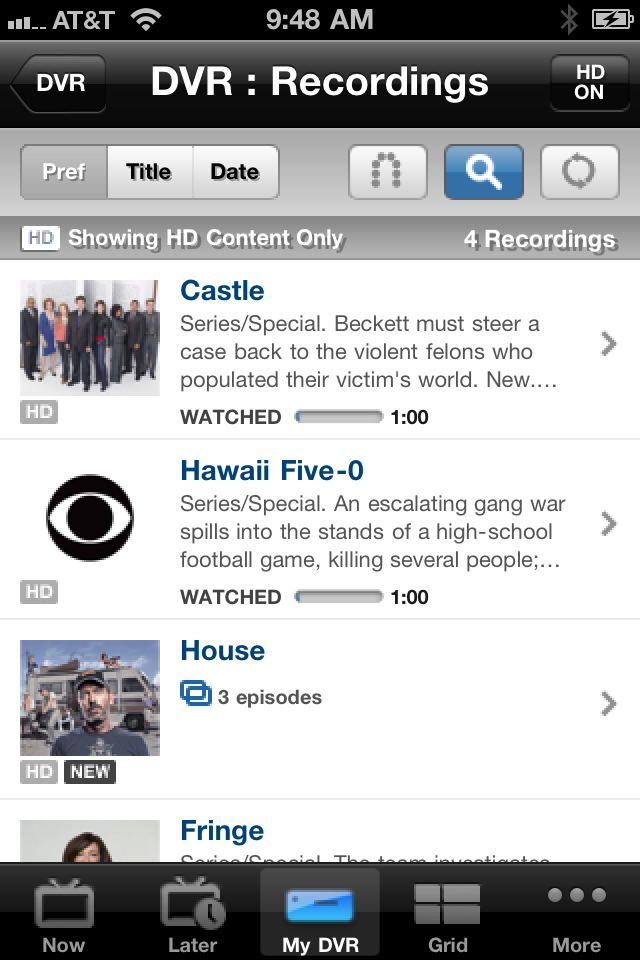Viewport: 640px width, 960px height.
Task: Sort recordings by Pref
Action: pos(64,172)
